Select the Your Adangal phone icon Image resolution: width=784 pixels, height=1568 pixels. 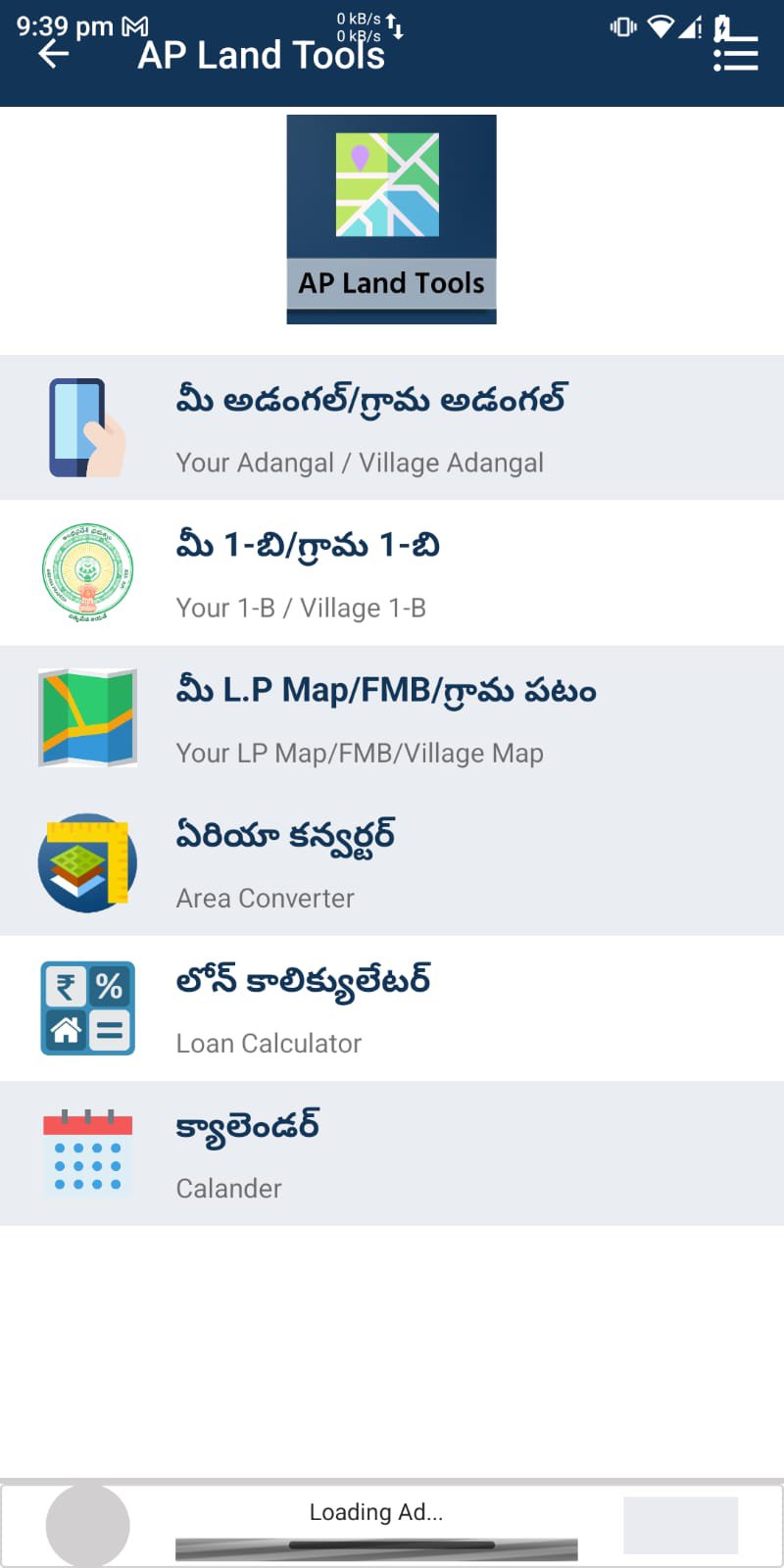tap(86, 424)
